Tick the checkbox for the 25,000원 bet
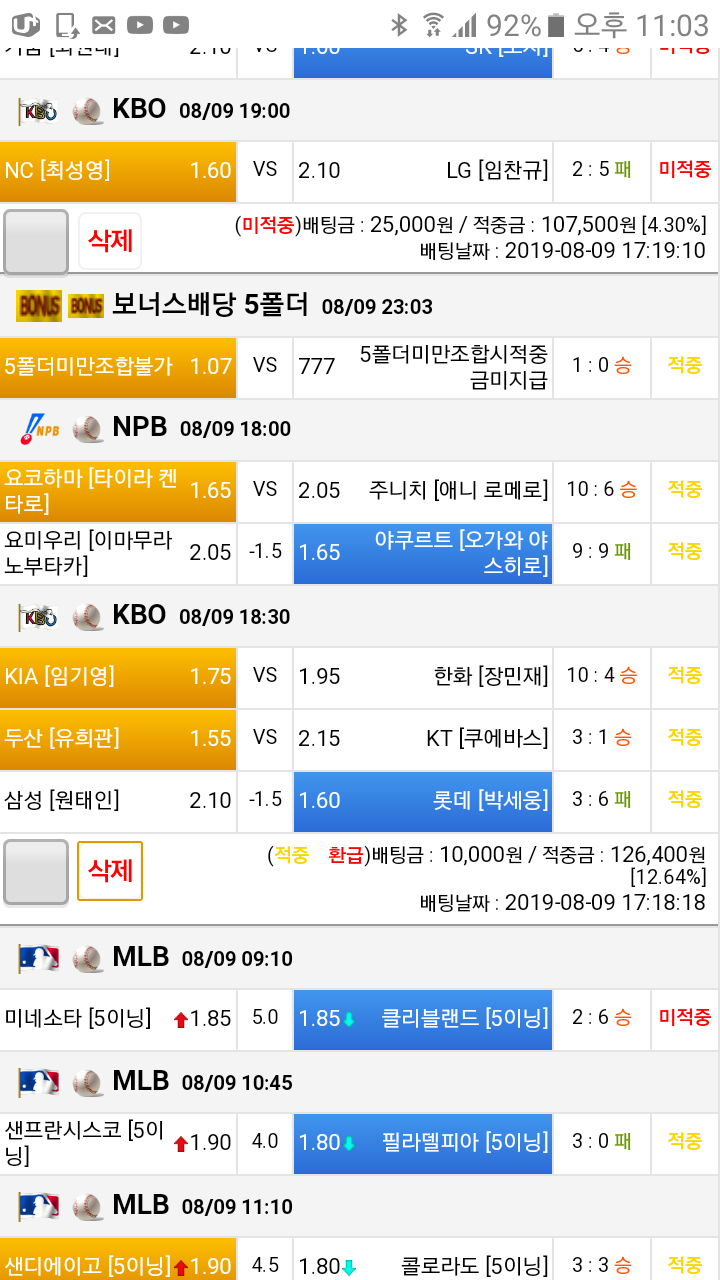 [36, 241]
